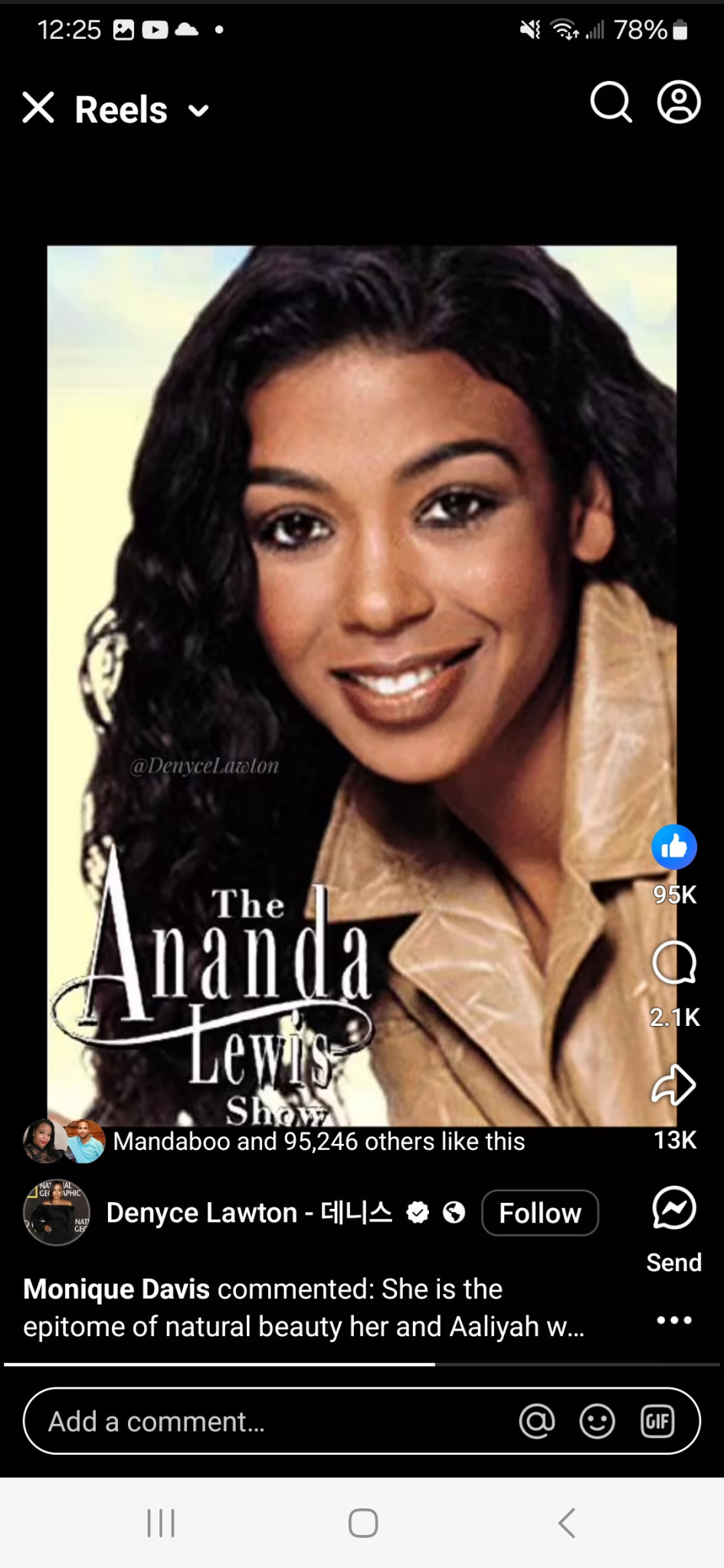Screen dimensions: 724x1568
Task: Expand Monique Davis's comment
Action: coord(303,1308)
